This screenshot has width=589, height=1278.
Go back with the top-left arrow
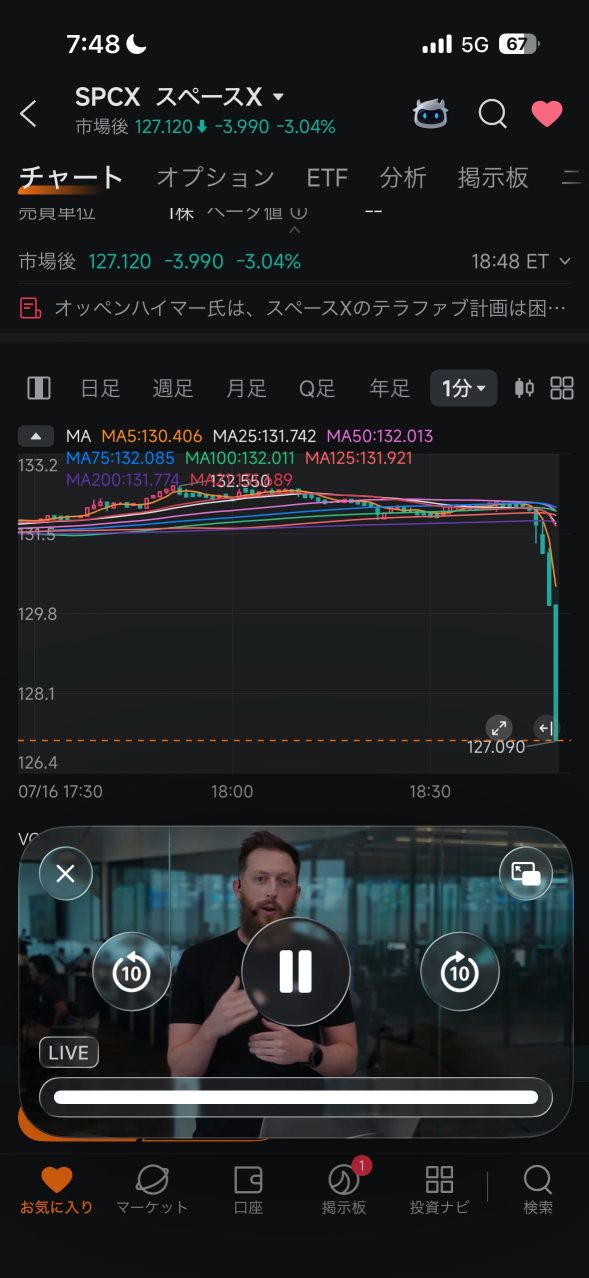(x=28, y=114)
